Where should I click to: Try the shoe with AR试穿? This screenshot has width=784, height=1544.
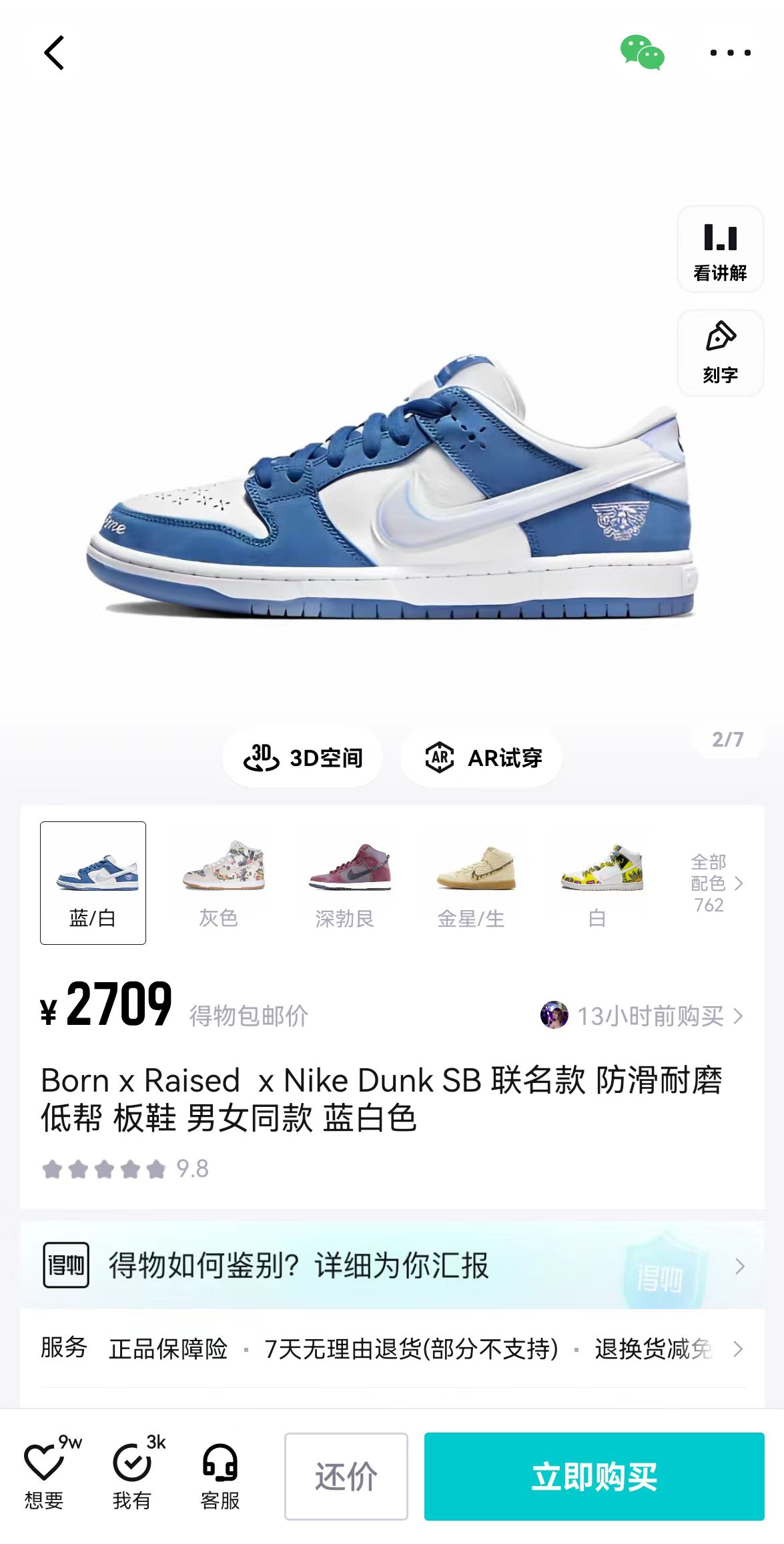[x=481, y=758]
